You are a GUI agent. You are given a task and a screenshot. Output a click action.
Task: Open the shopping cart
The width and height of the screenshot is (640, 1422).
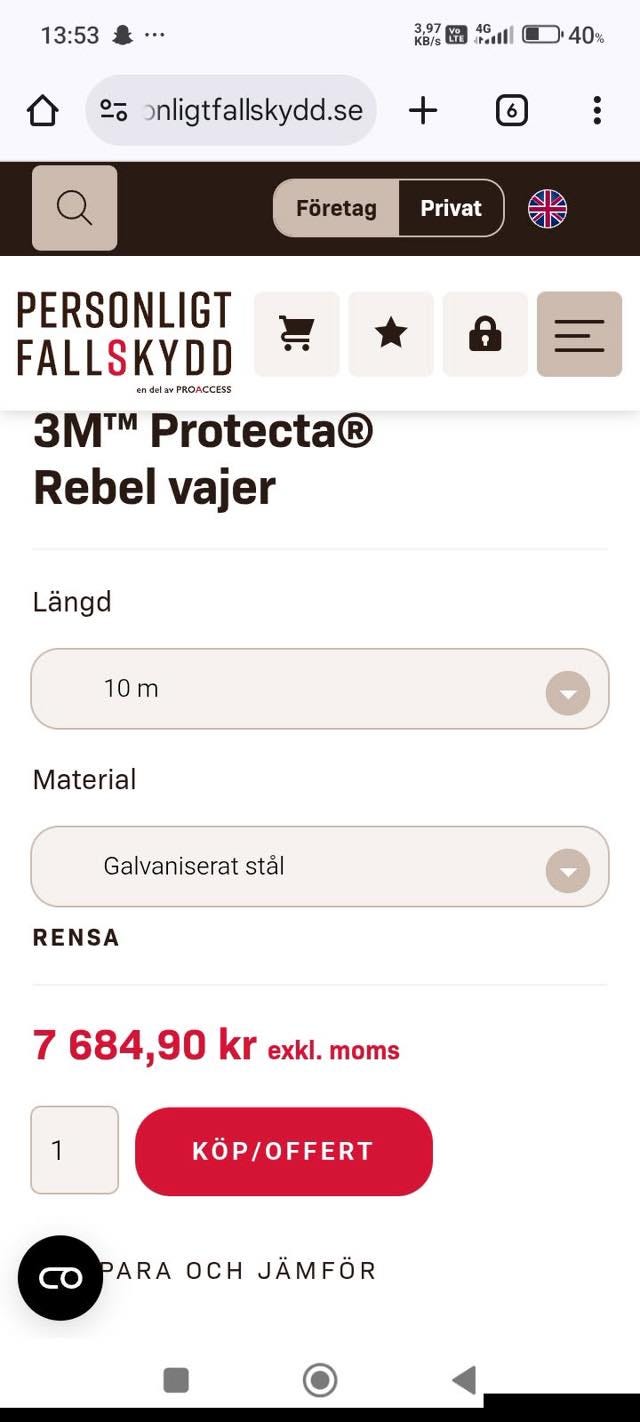296,334
